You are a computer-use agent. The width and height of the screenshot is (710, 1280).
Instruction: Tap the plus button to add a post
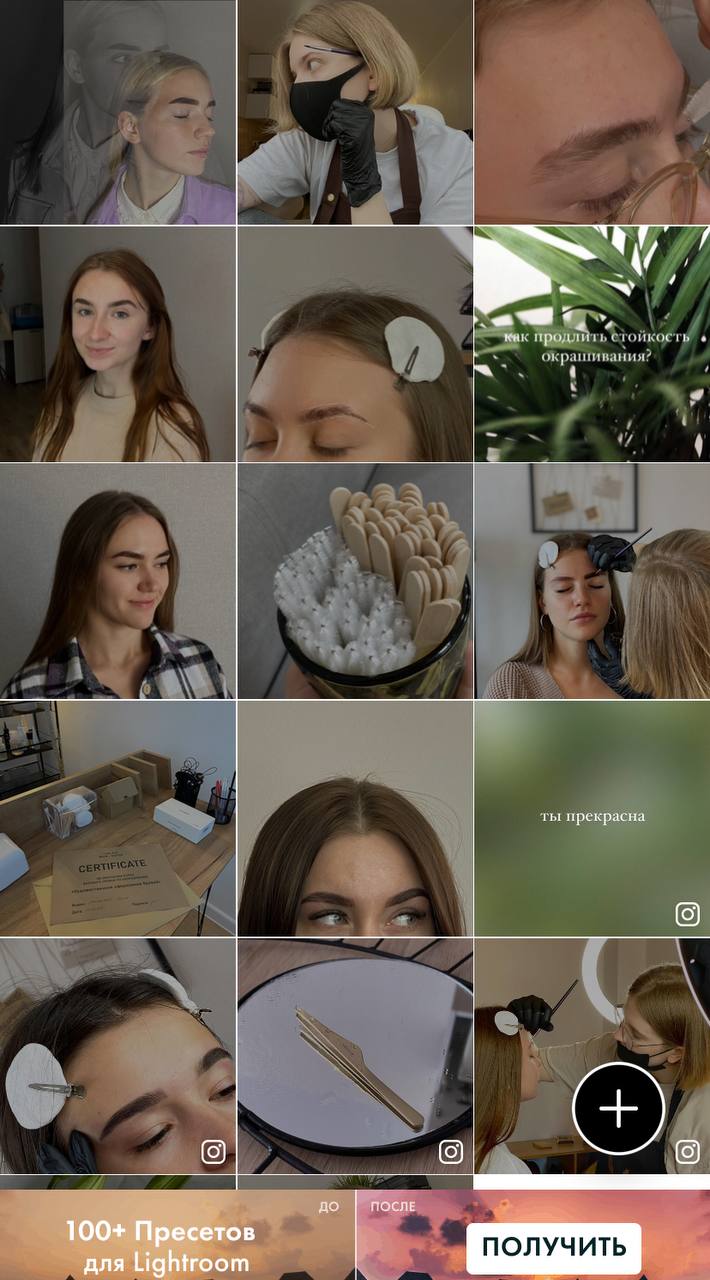618,1109
